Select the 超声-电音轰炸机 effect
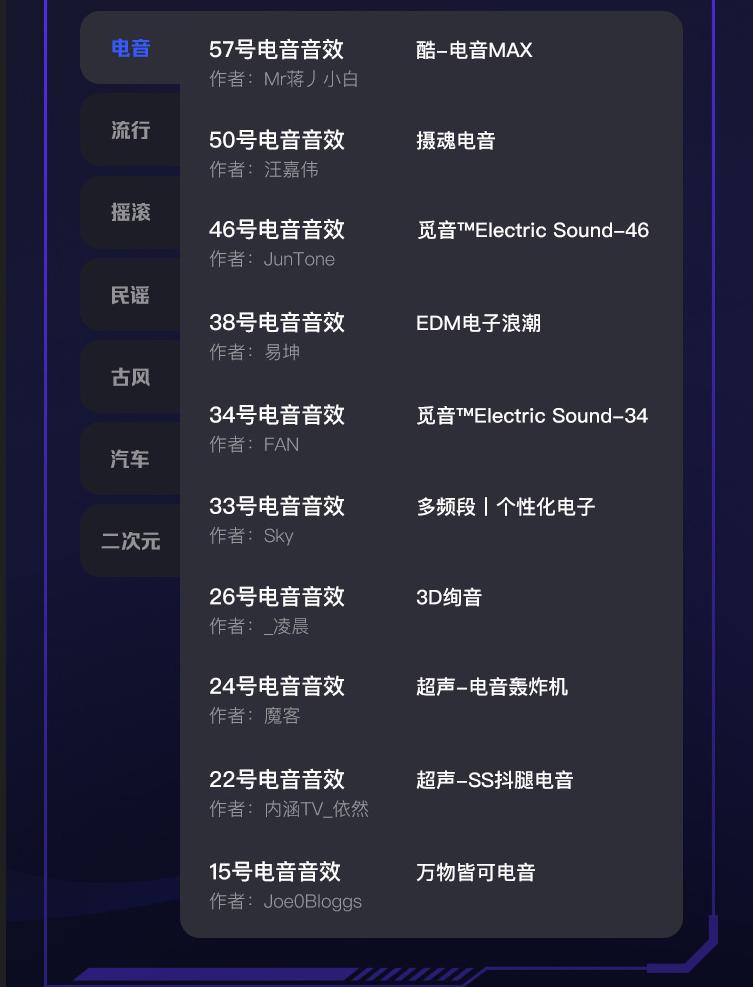The height and width of the screenshot is (987, 753). tap(493, 687)
